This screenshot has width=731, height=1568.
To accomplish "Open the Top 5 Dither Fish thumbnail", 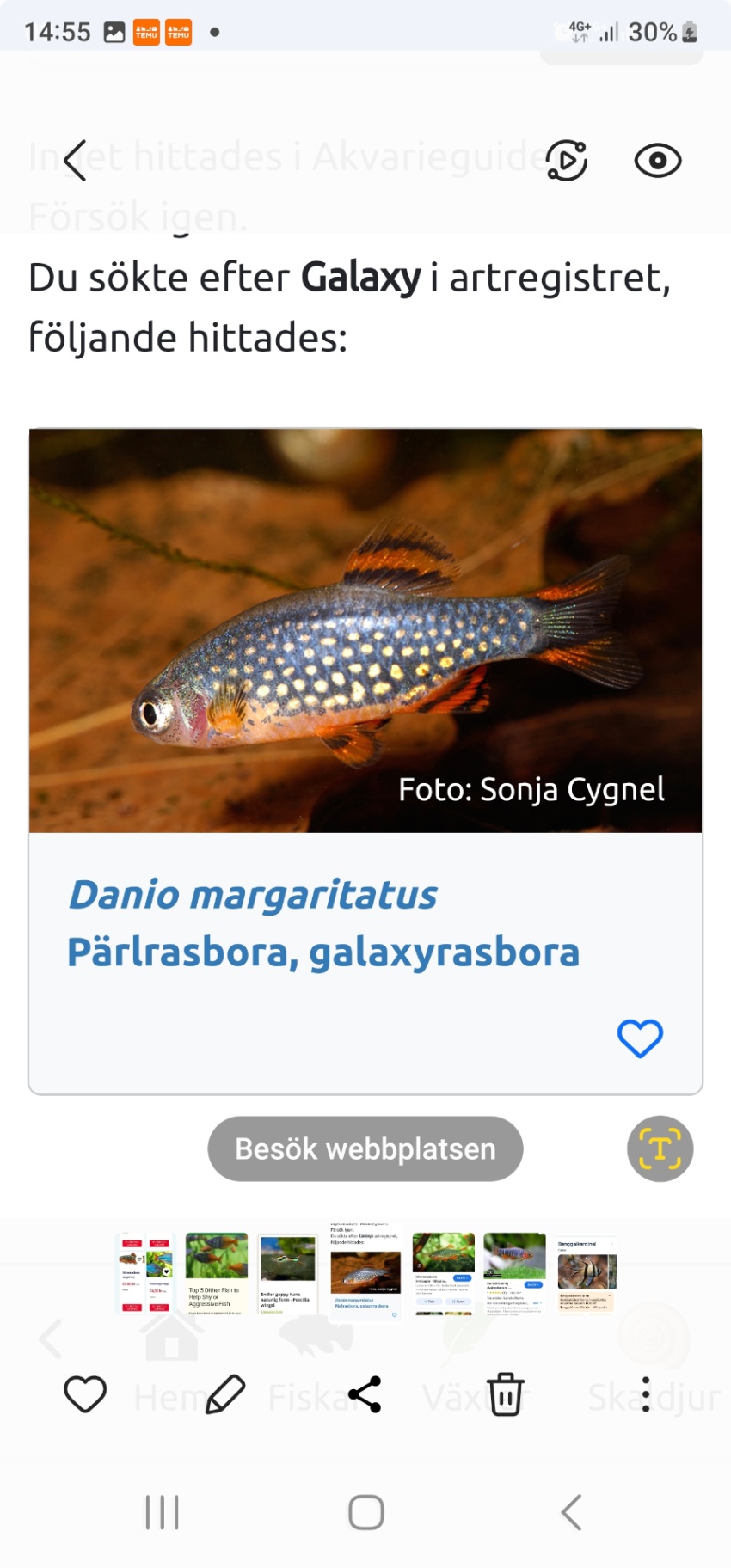I will 216,1274.
